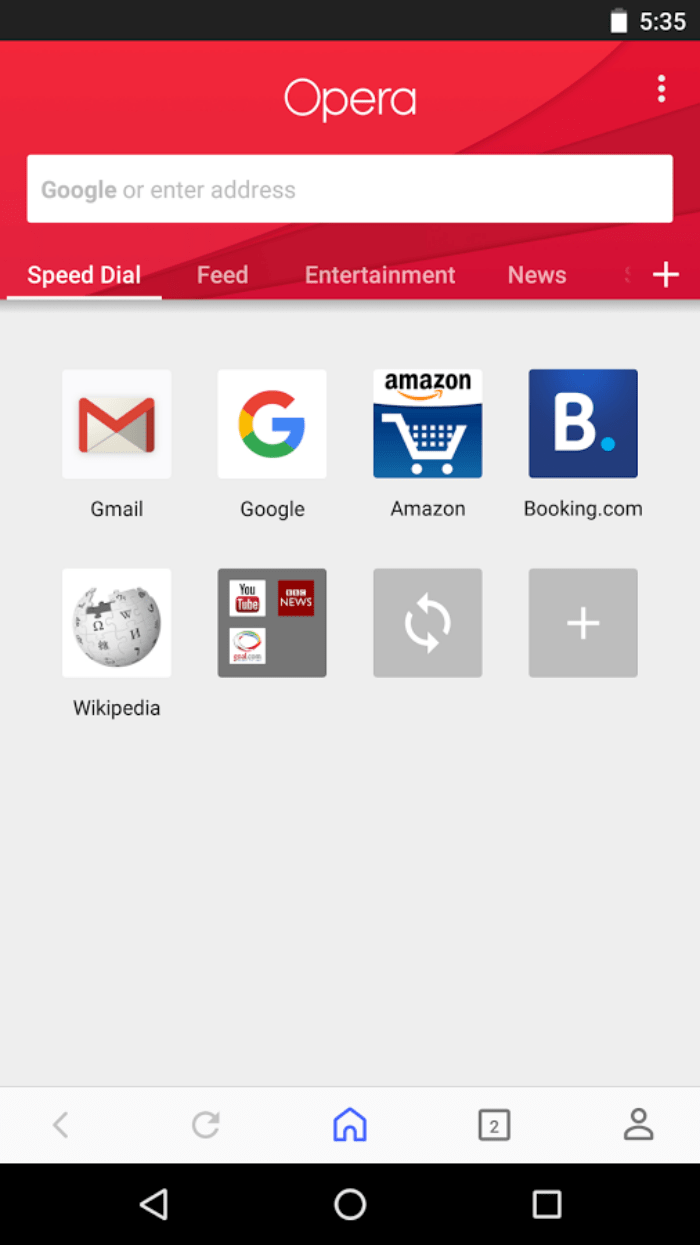
Task: Open the profile icon in the bottom toolbar
Action: pyautogui.click(x=638, y=1125)
